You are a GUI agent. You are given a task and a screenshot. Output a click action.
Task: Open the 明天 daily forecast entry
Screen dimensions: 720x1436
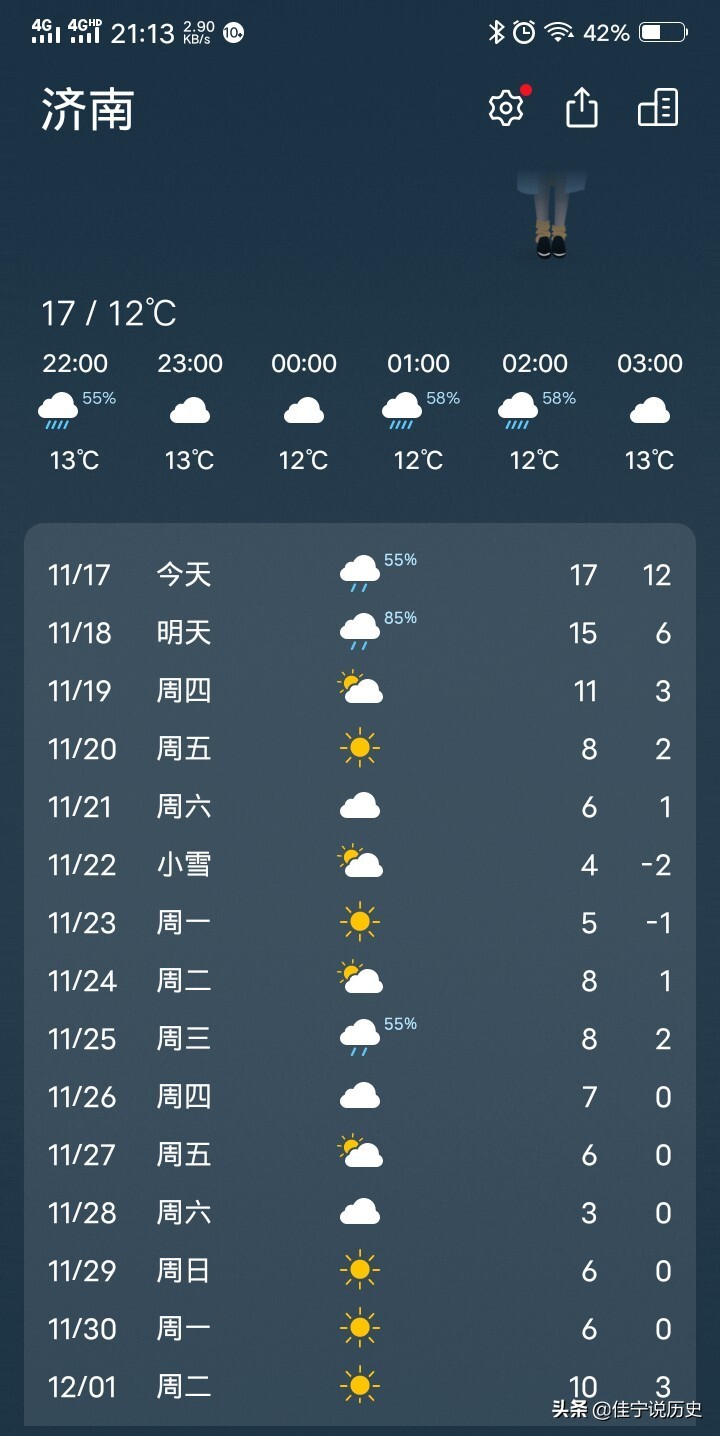coord(360,632)
